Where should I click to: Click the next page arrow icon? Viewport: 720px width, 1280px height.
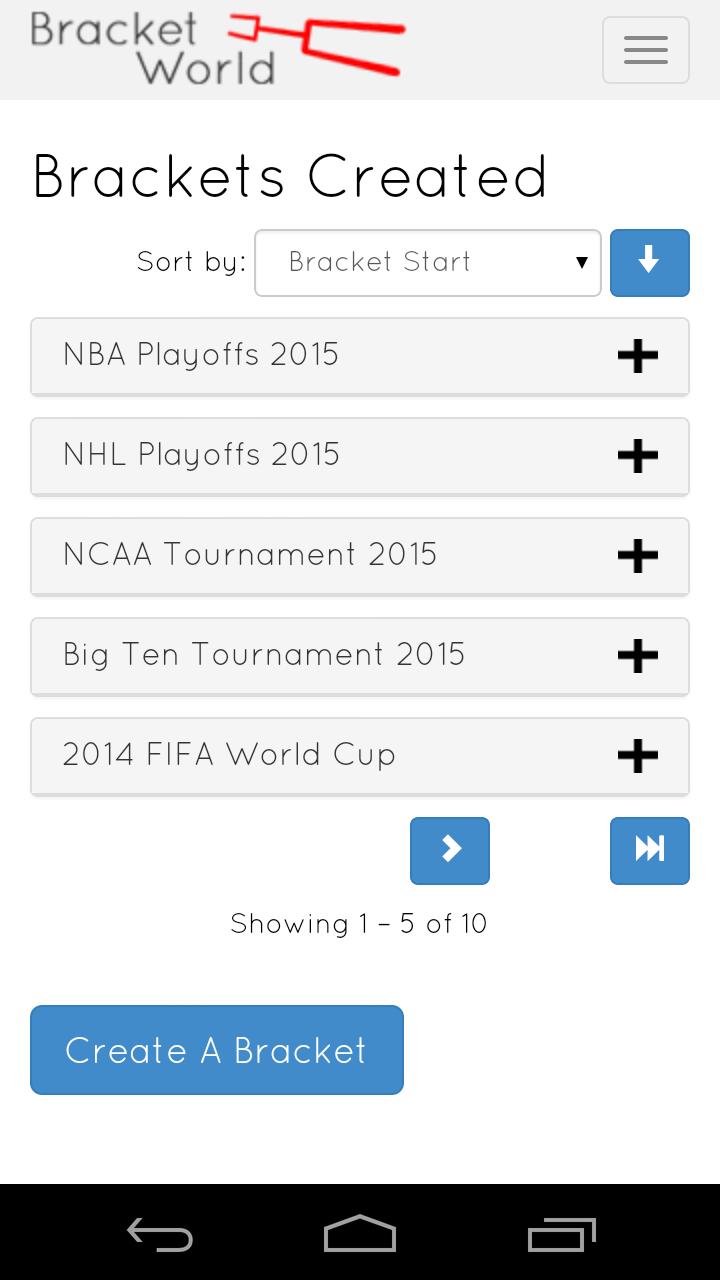450,851
